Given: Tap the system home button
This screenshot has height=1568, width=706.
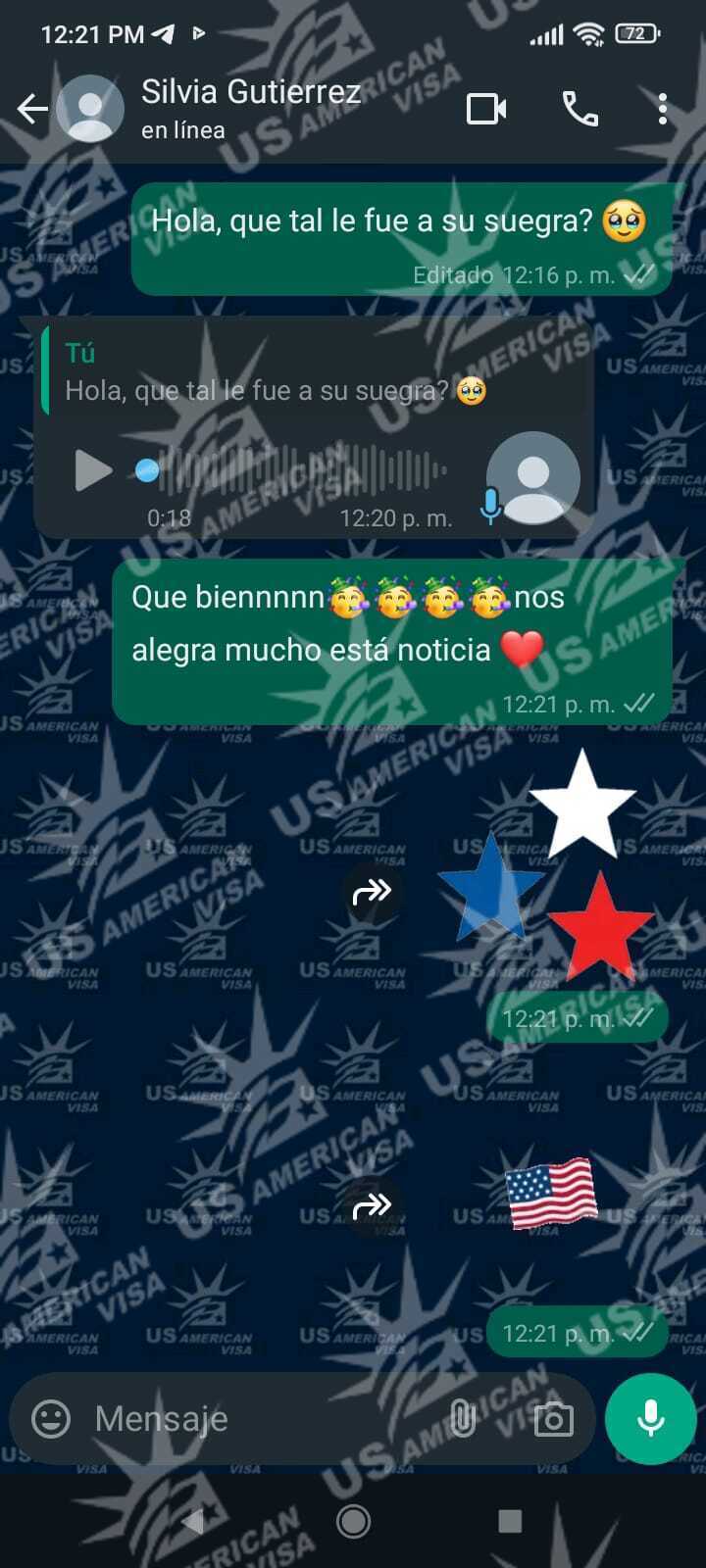Looking at the screenshot, I should [353, 1521].
